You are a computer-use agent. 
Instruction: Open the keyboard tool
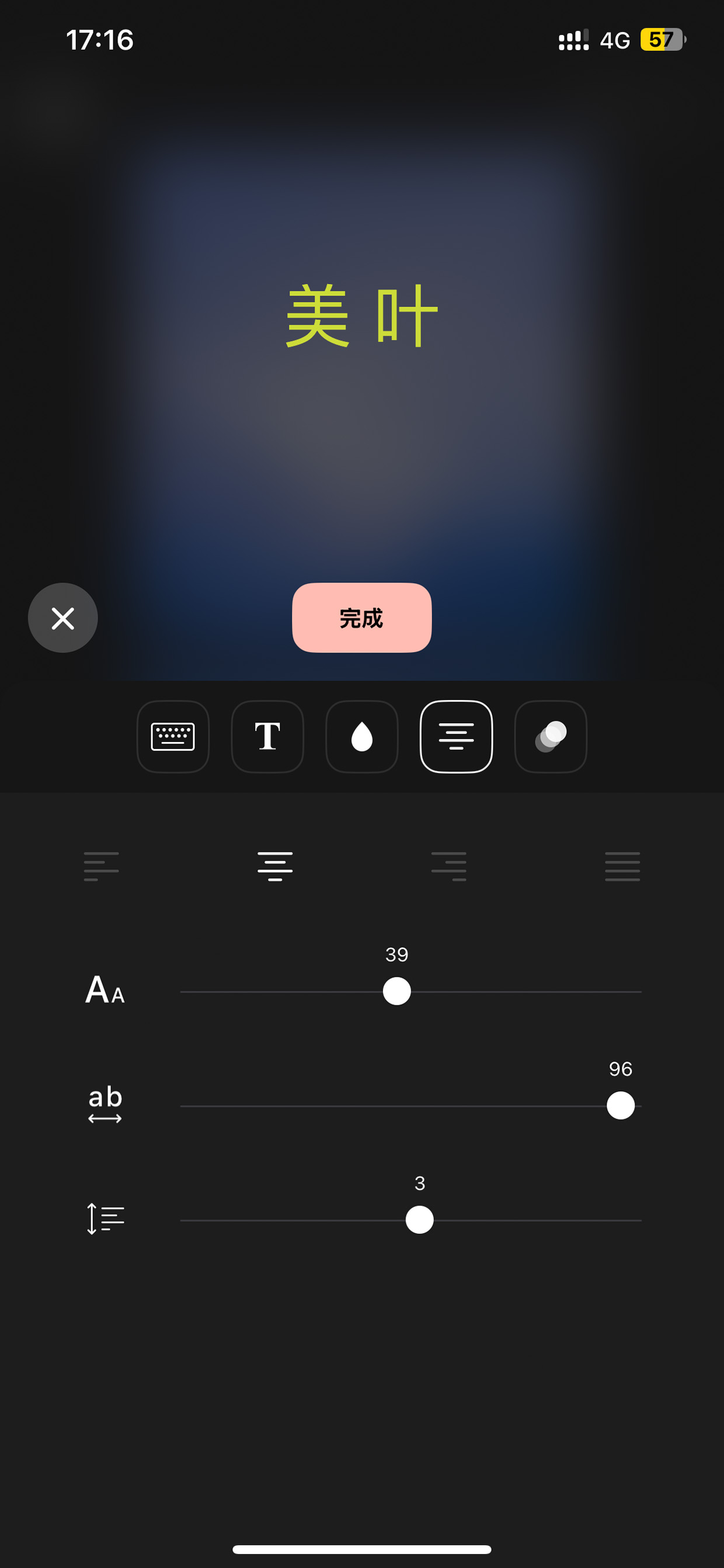point(173,737)
